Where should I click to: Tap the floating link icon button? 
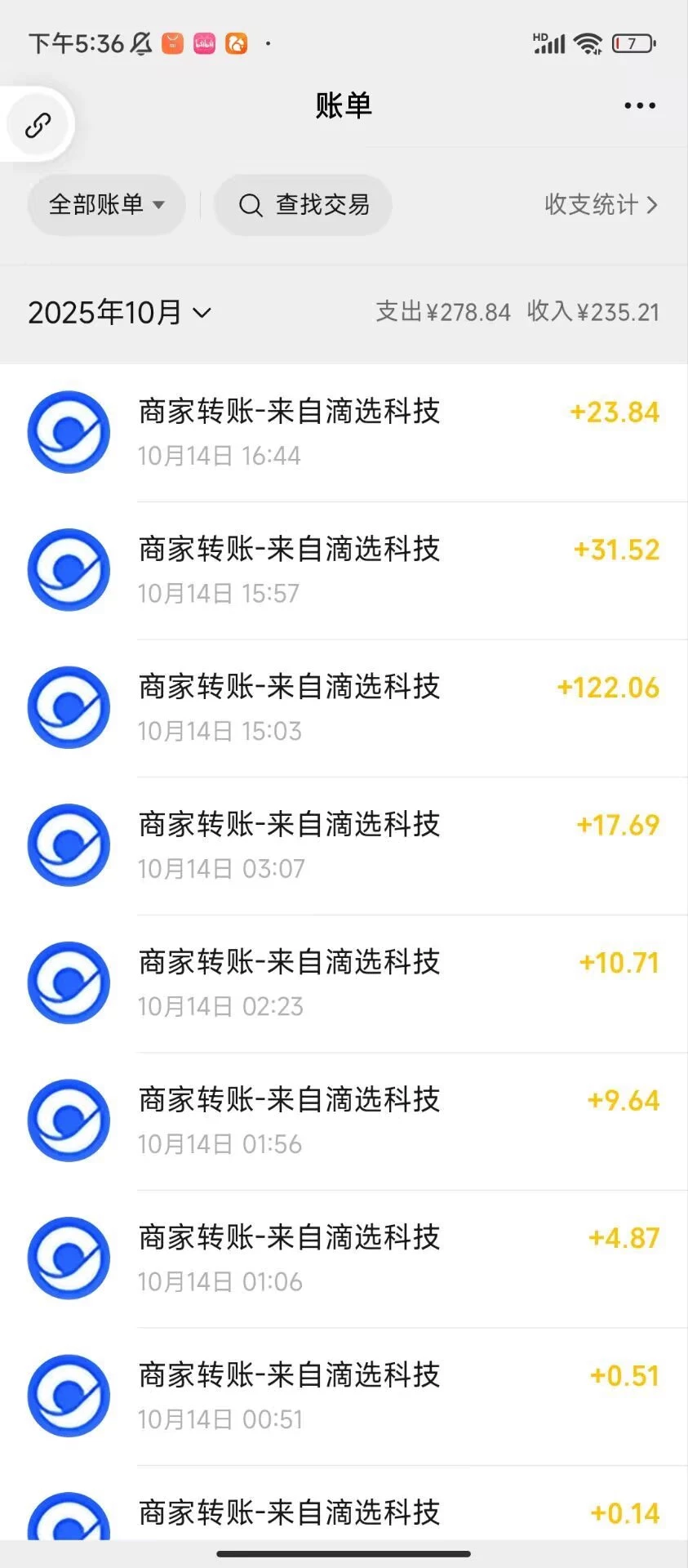point(38,125)
